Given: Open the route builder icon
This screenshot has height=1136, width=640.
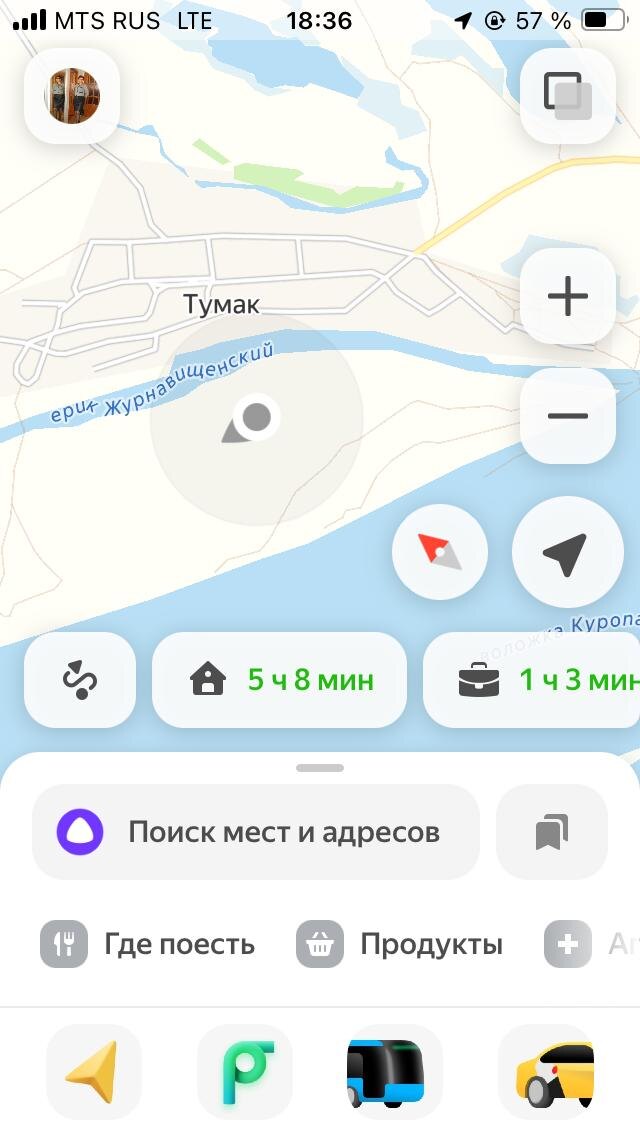Looking at the screenshot, I should (80, 680).
